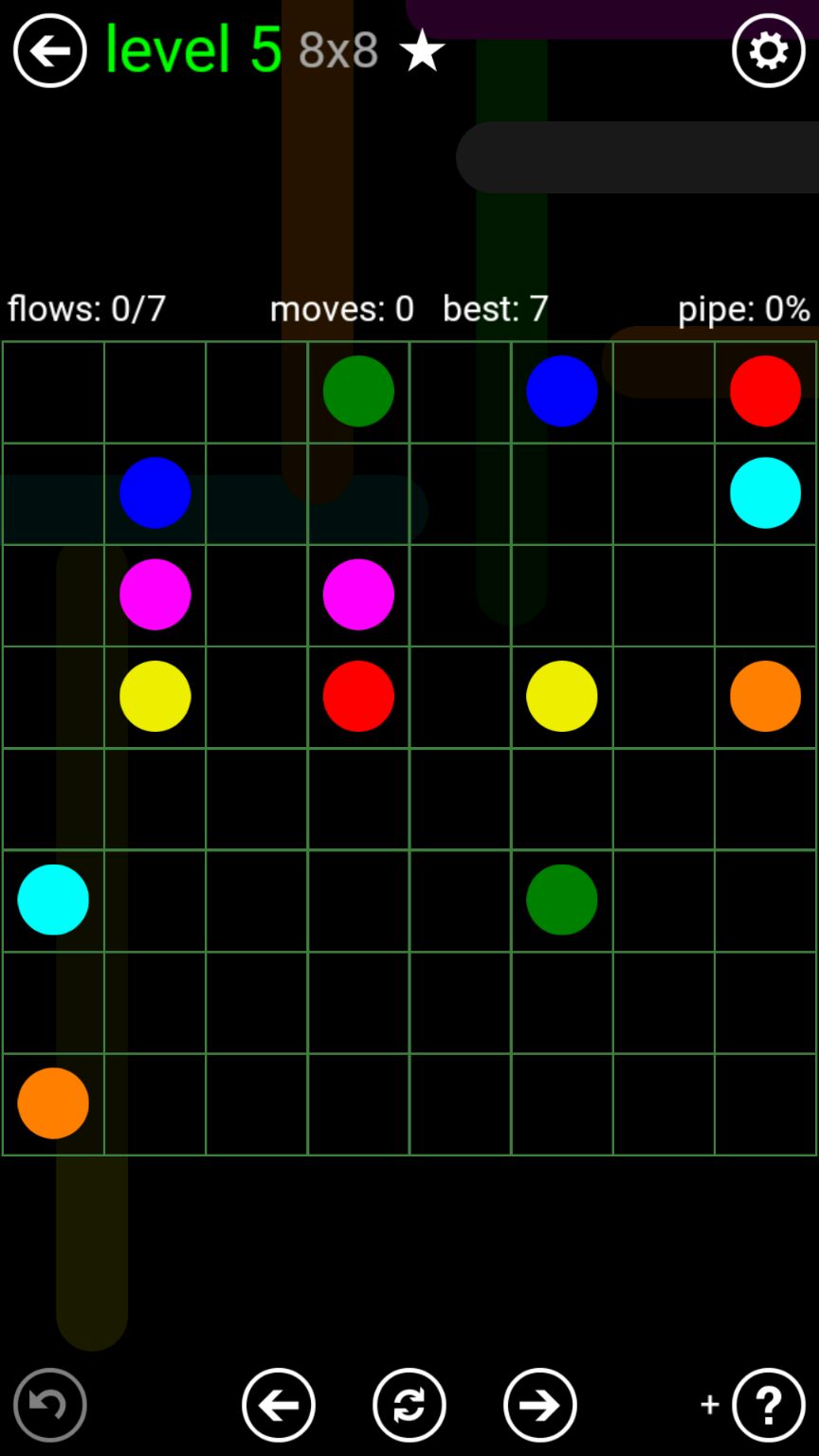Tap the orange dot in the bottom-left corner
The height and width of the screenshot is (1456, 819).
[53, 1103]
